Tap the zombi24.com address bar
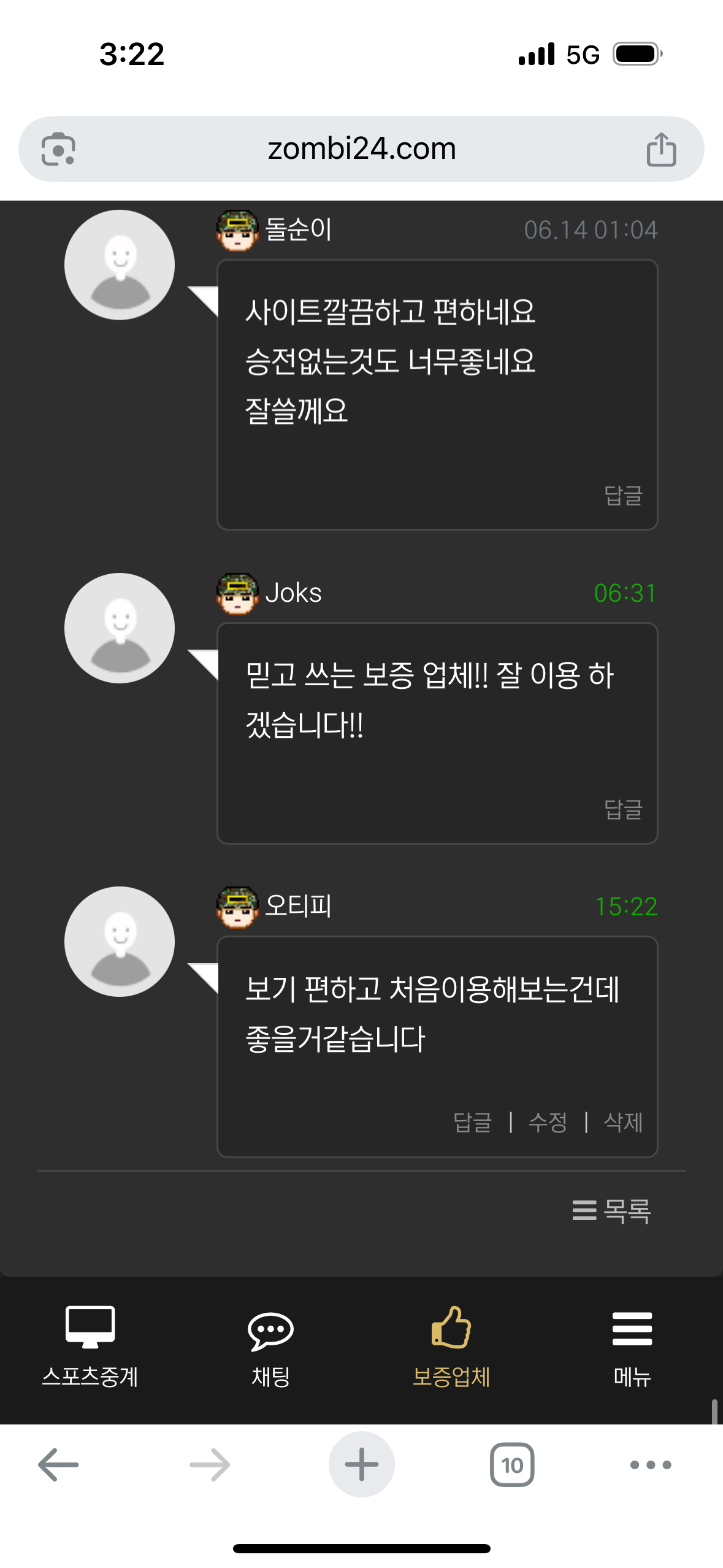Screen dimensions: 723x1568 pyautogui.click(x=361, y=149)
